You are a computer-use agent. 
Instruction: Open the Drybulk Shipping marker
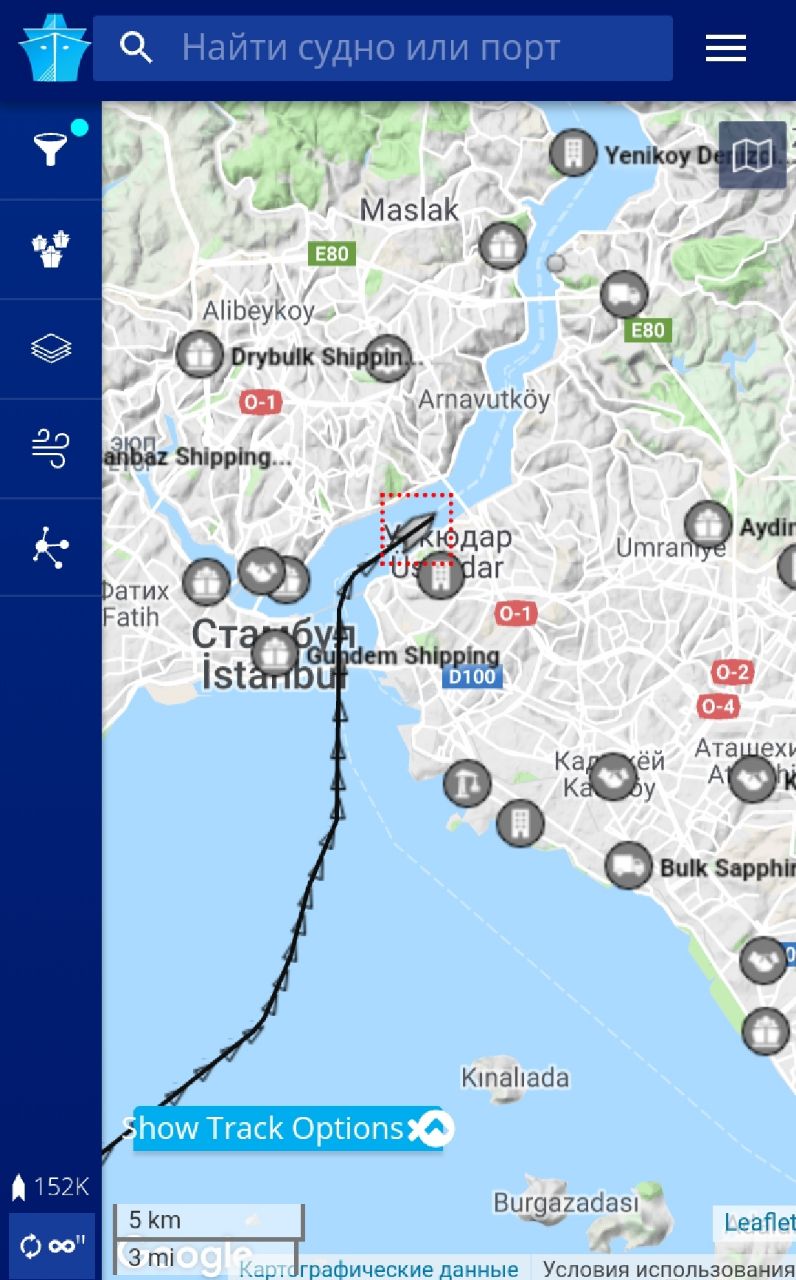point(199,355)
